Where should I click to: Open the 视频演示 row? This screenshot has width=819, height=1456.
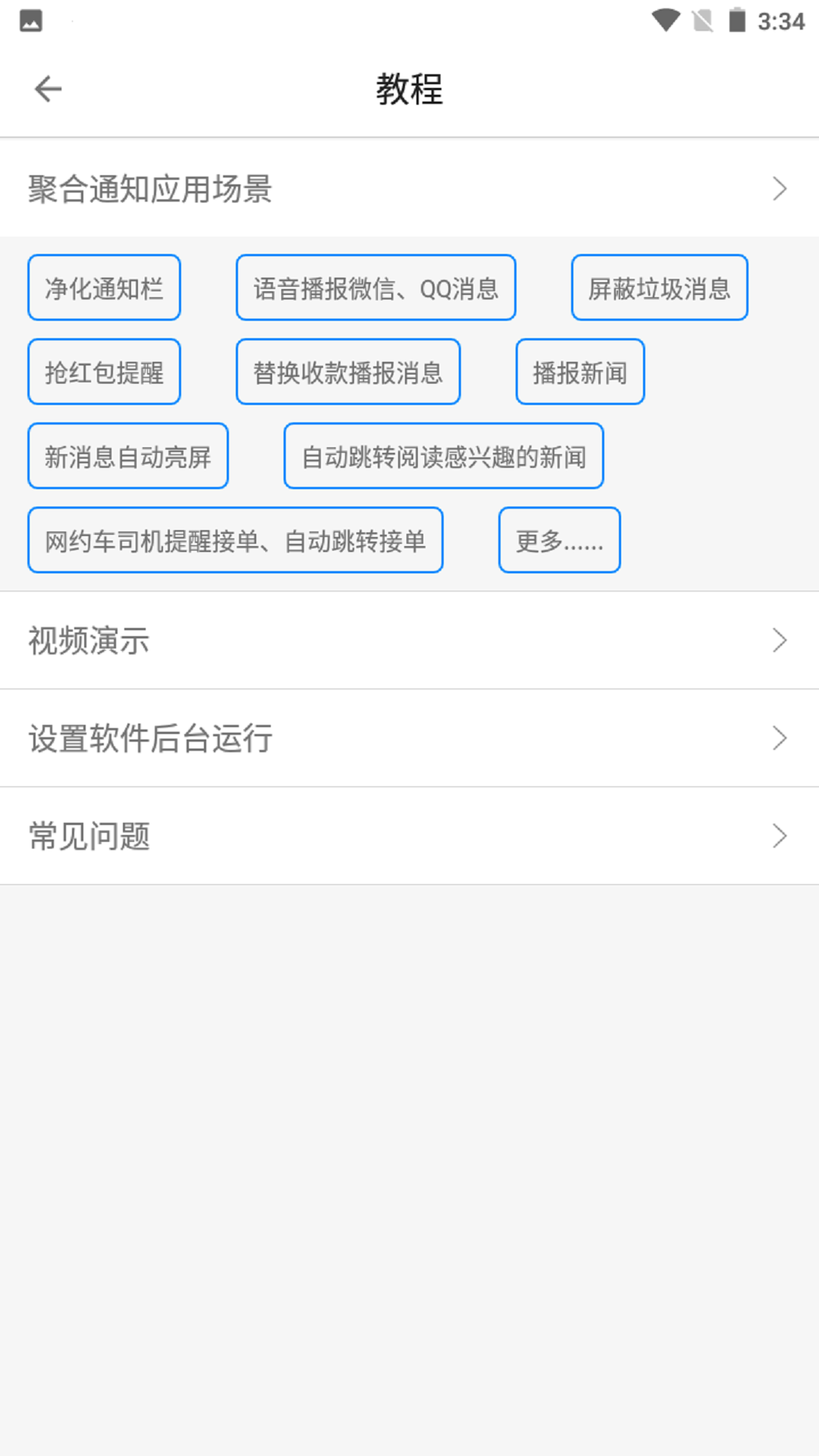409,641
